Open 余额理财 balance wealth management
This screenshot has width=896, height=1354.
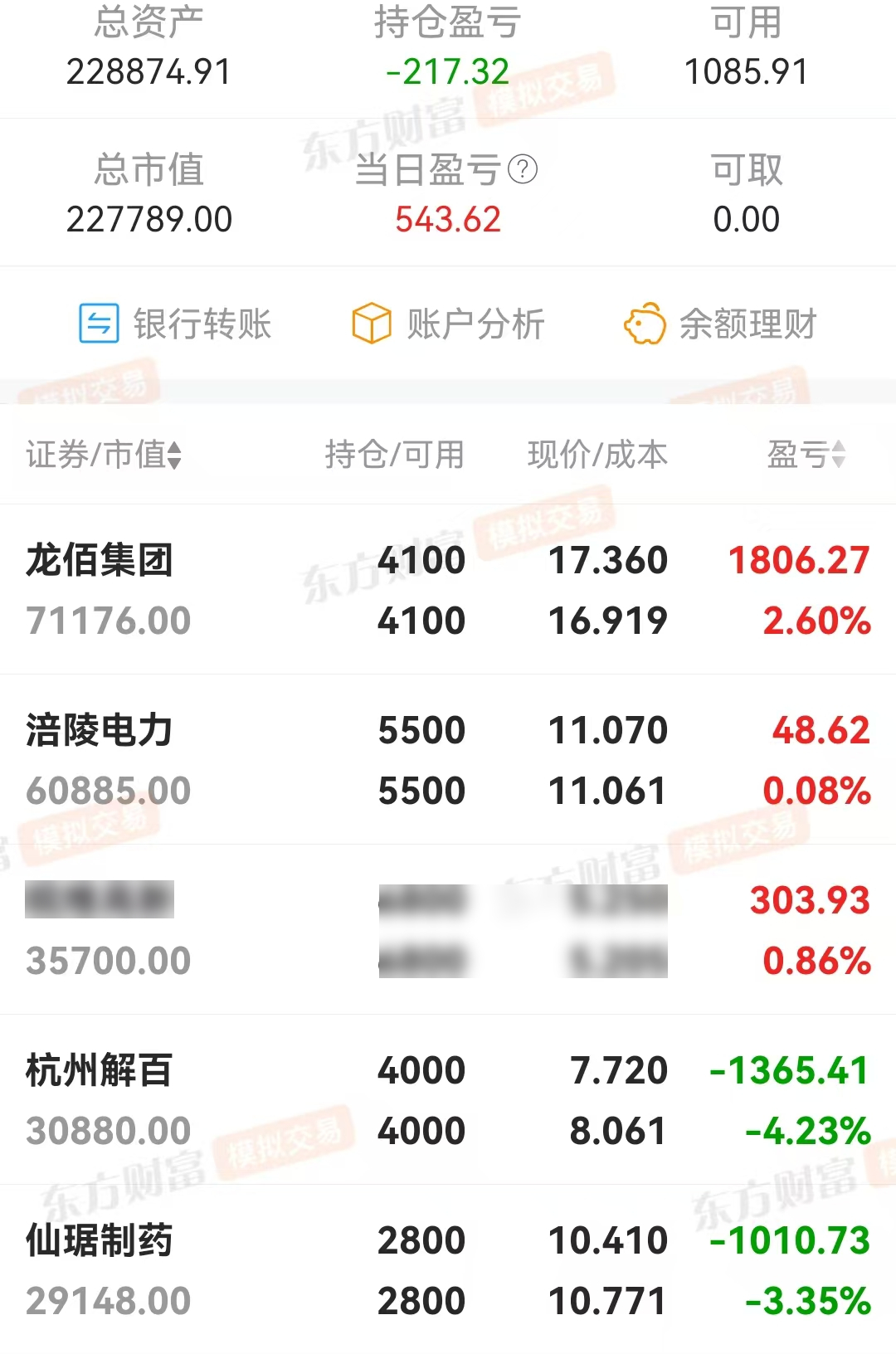pyautogui.click(x=720, y=324)
